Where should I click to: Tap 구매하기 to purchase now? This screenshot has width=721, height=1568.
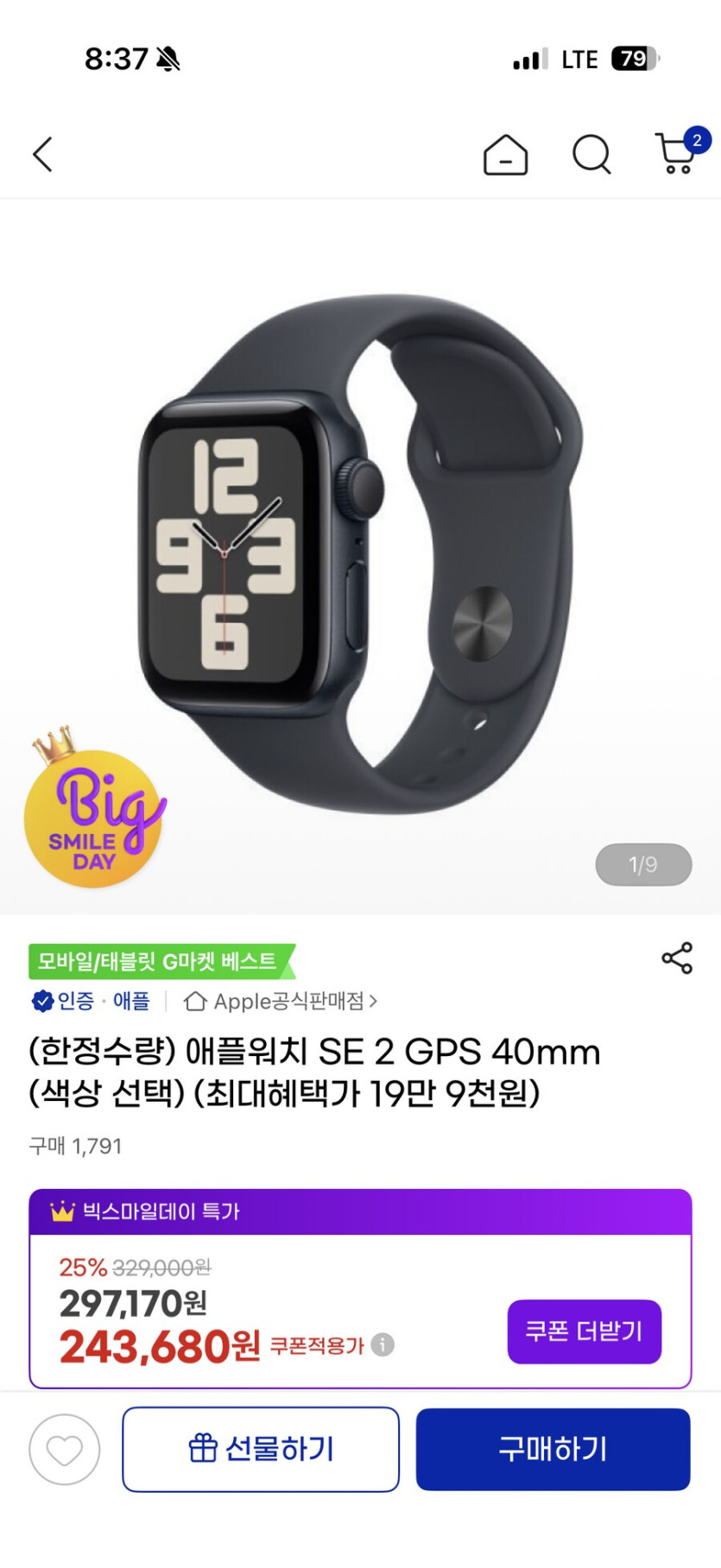[x=553, y=1450]
